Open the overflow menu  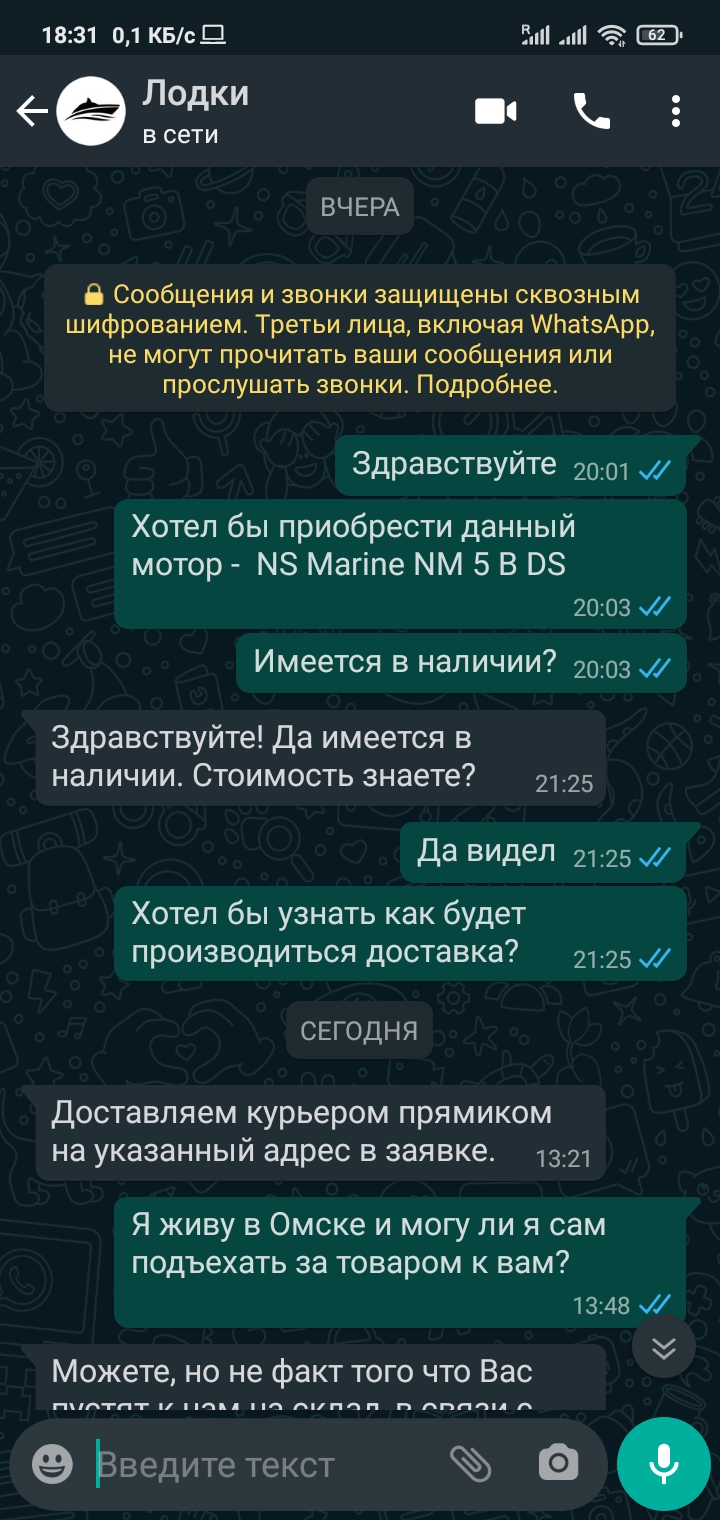pos(676,111)
